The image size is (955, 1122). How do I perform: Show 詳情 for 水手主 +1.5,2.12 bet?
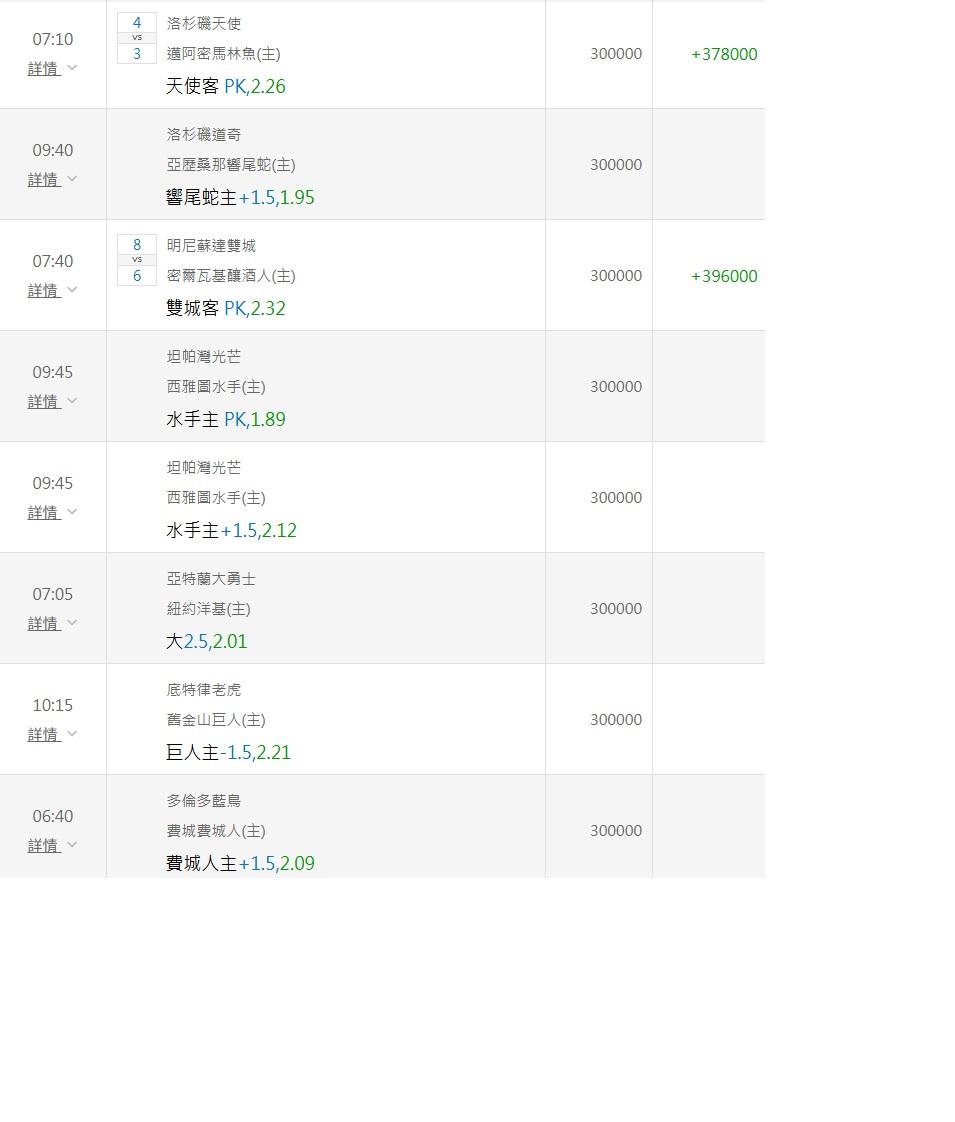[x=52, y=512]
